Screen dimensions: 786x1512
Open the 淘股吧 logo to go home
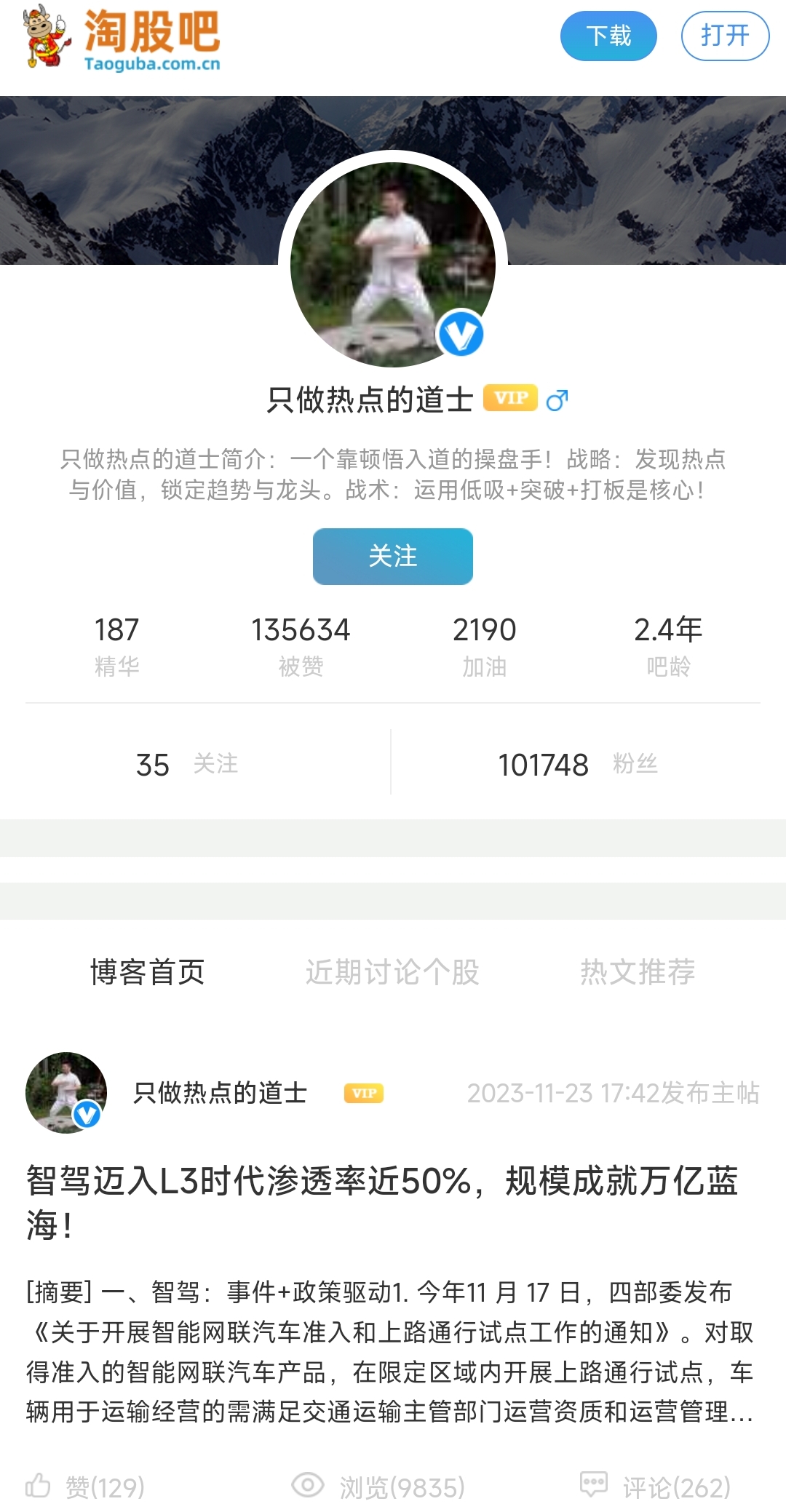point(122,38)
